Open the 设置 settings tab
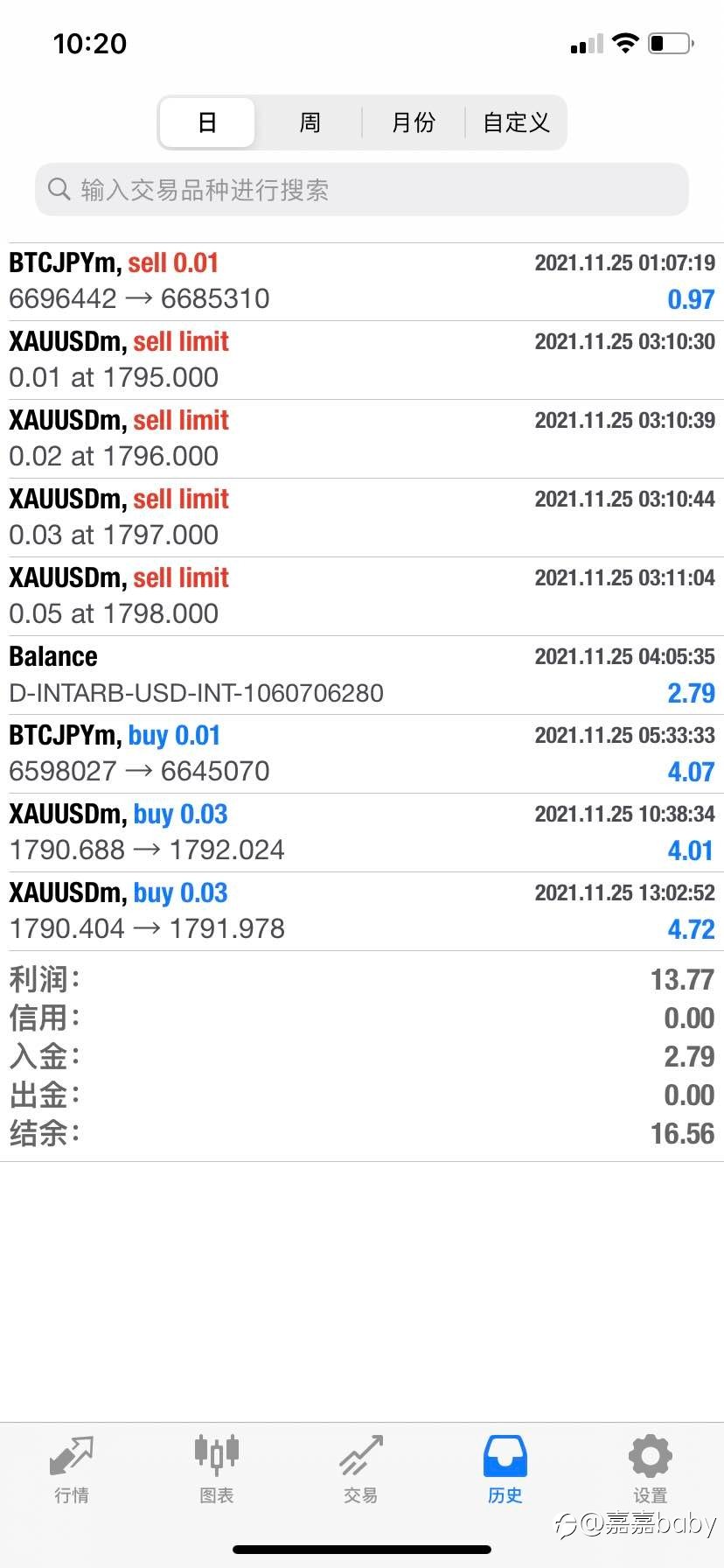Image resolution: width=724 pixels, height=1568 pixels. click(x=650, y=1470)
